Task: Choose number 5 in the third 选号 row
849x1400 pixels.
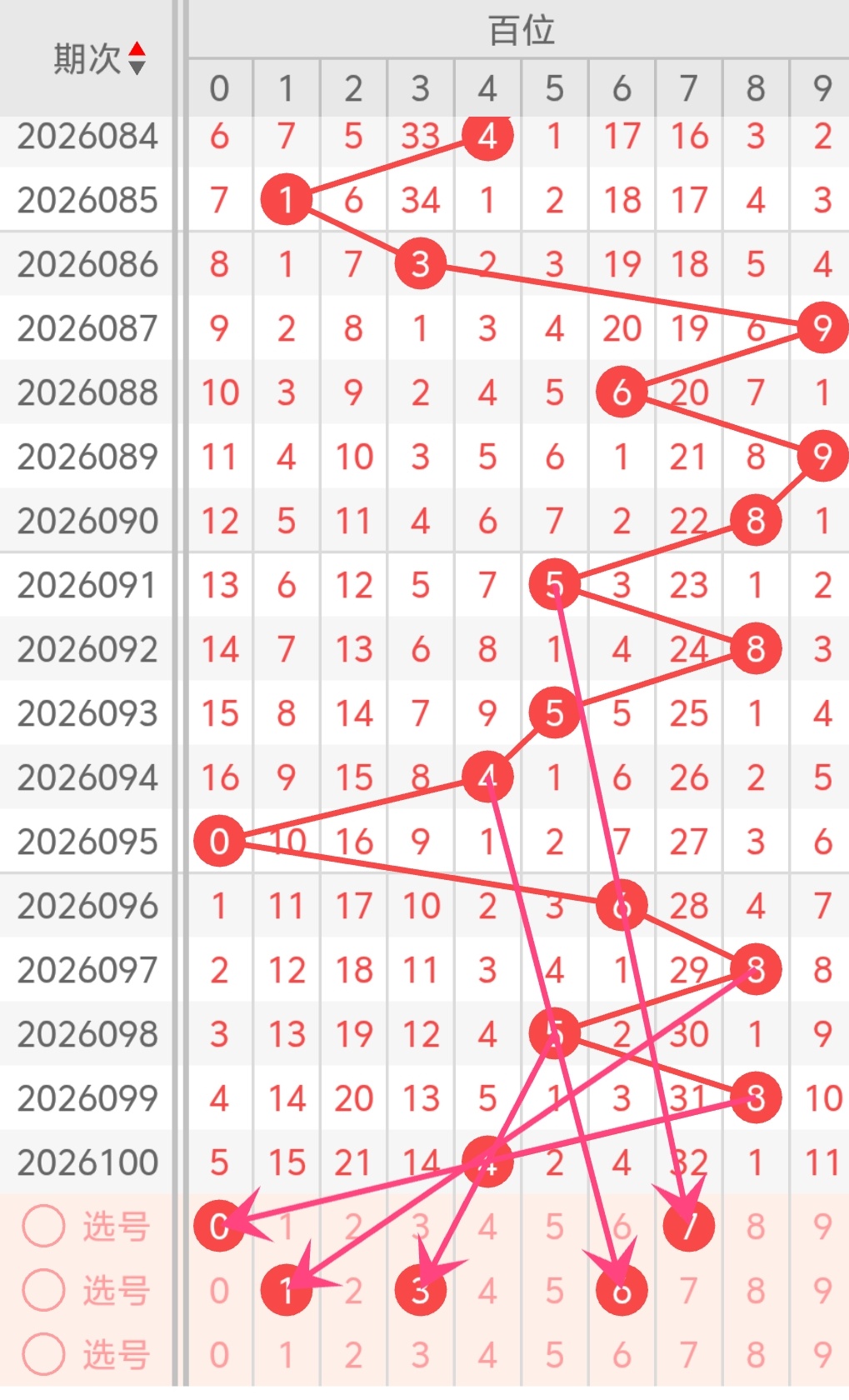Action: pyautogui.click(x=554, y=1354)
